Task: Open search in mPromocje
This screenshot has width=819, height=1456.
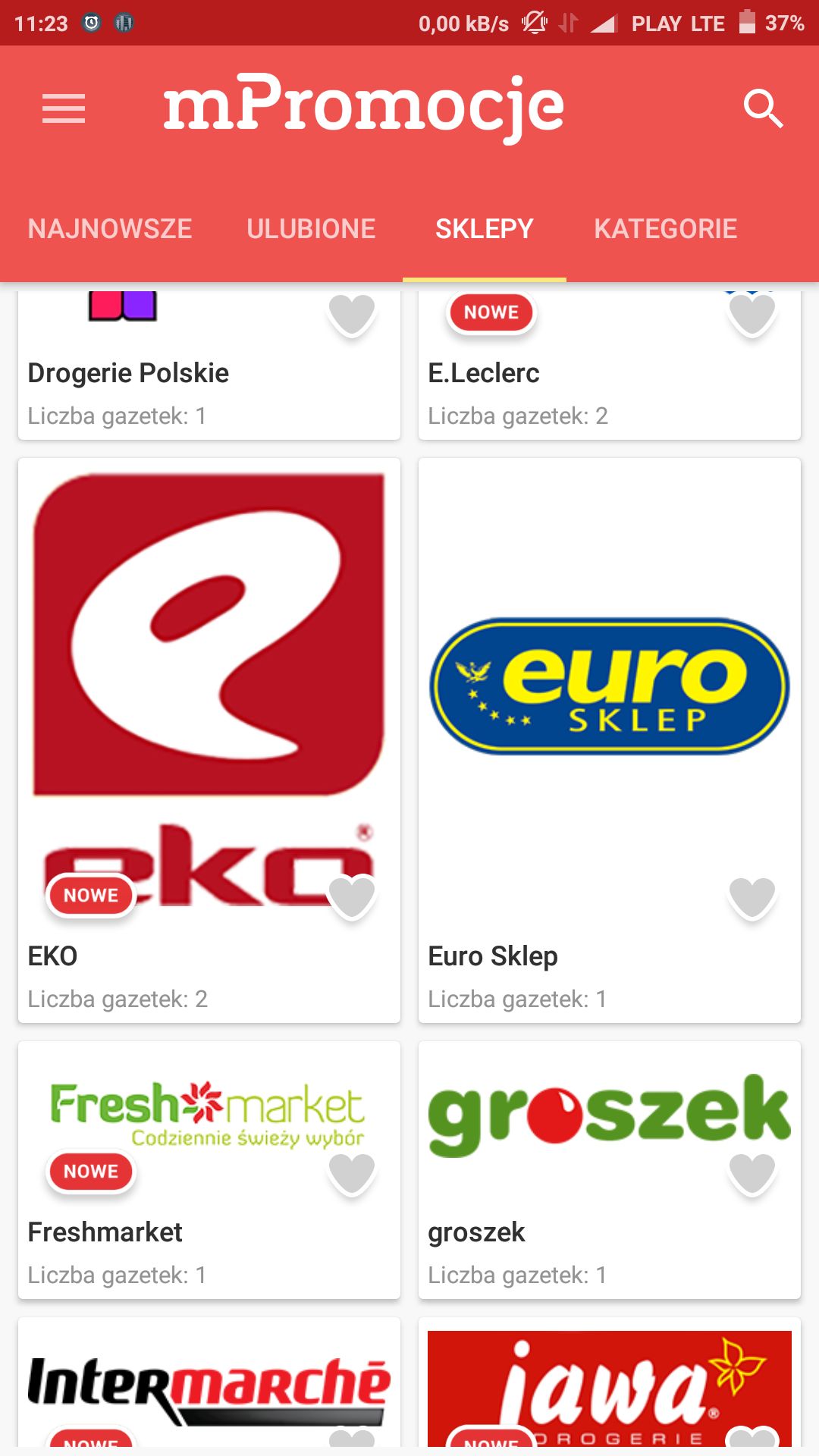Action: pyautogui.click(x=763, y=108)
